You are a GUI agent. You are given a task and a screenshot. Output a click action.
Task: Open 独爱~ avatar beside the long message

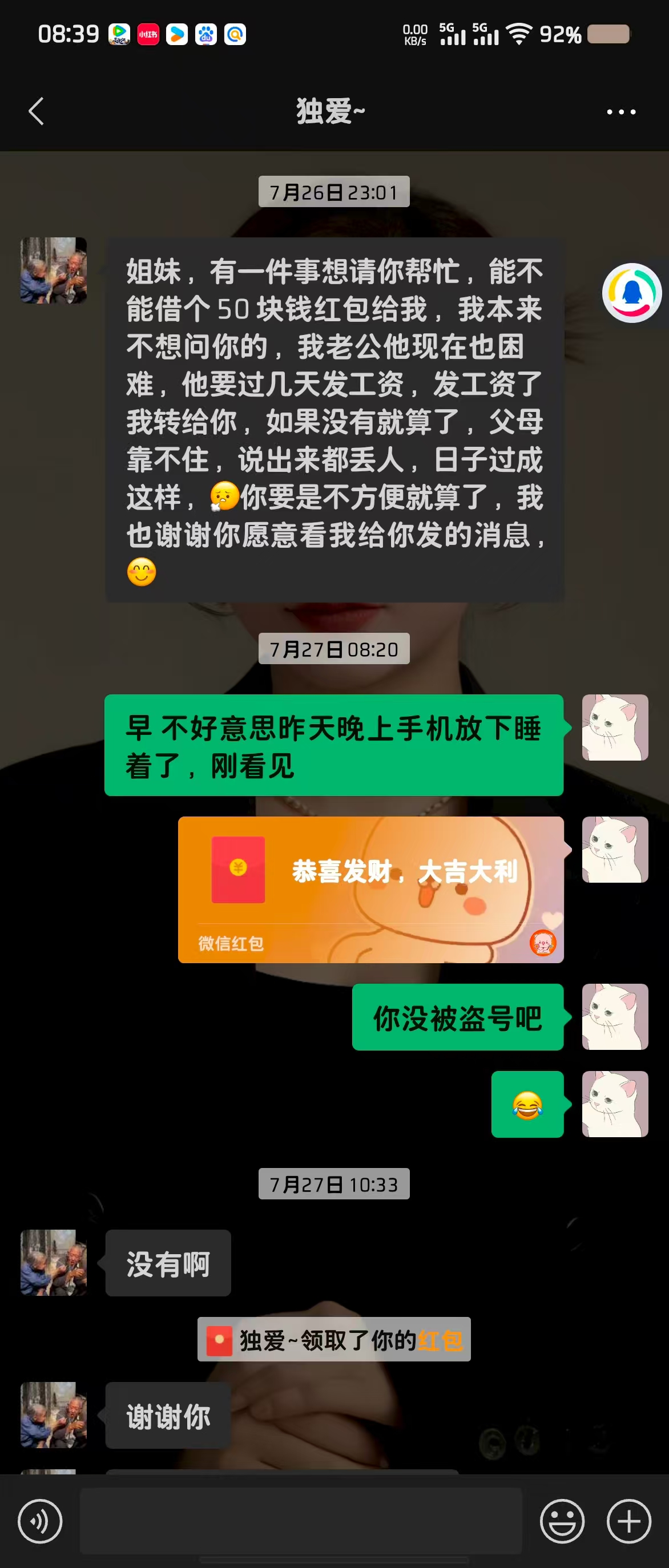click(54, 270)
